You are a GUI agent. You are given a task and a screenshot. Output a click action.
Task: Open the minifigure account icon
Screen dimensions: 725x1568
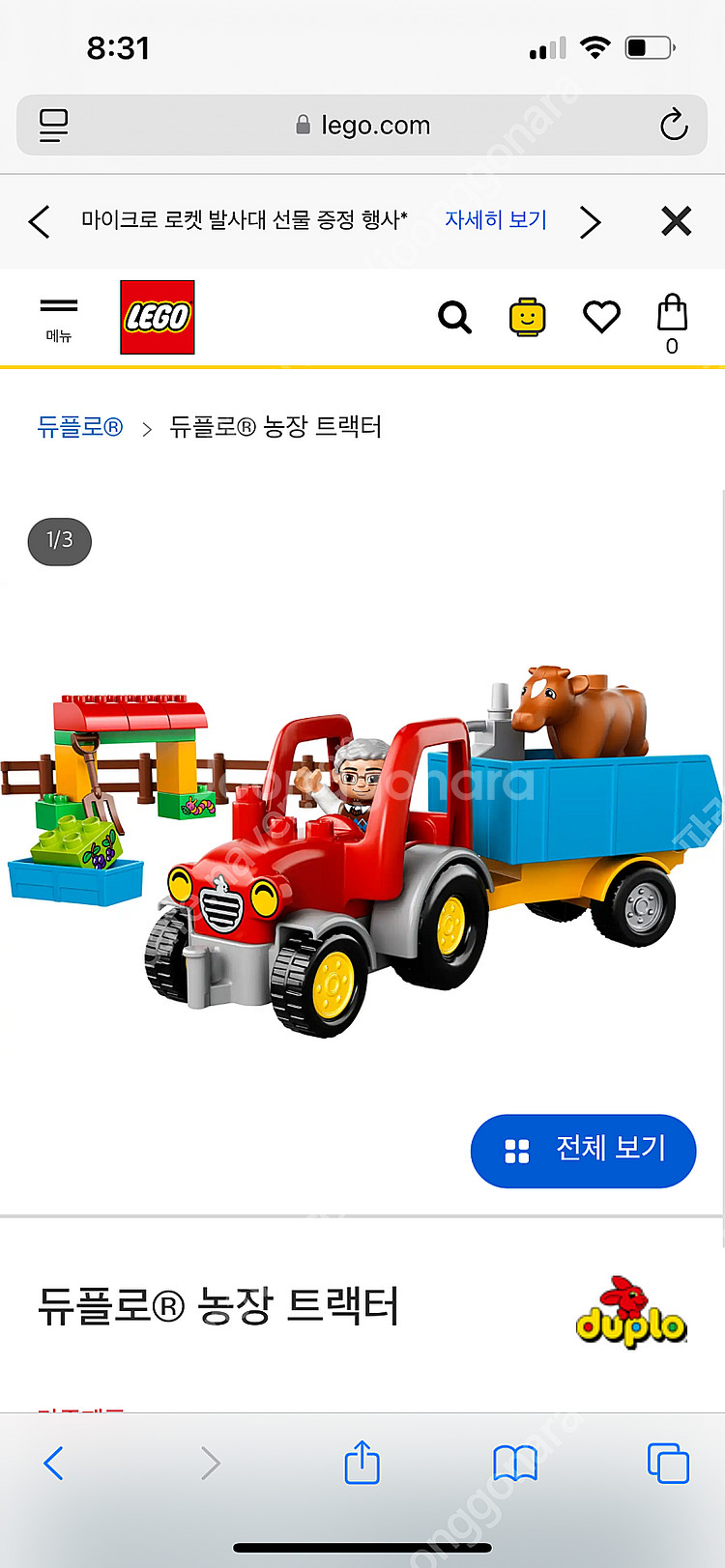pyautogui.click(x=527, y=317)
